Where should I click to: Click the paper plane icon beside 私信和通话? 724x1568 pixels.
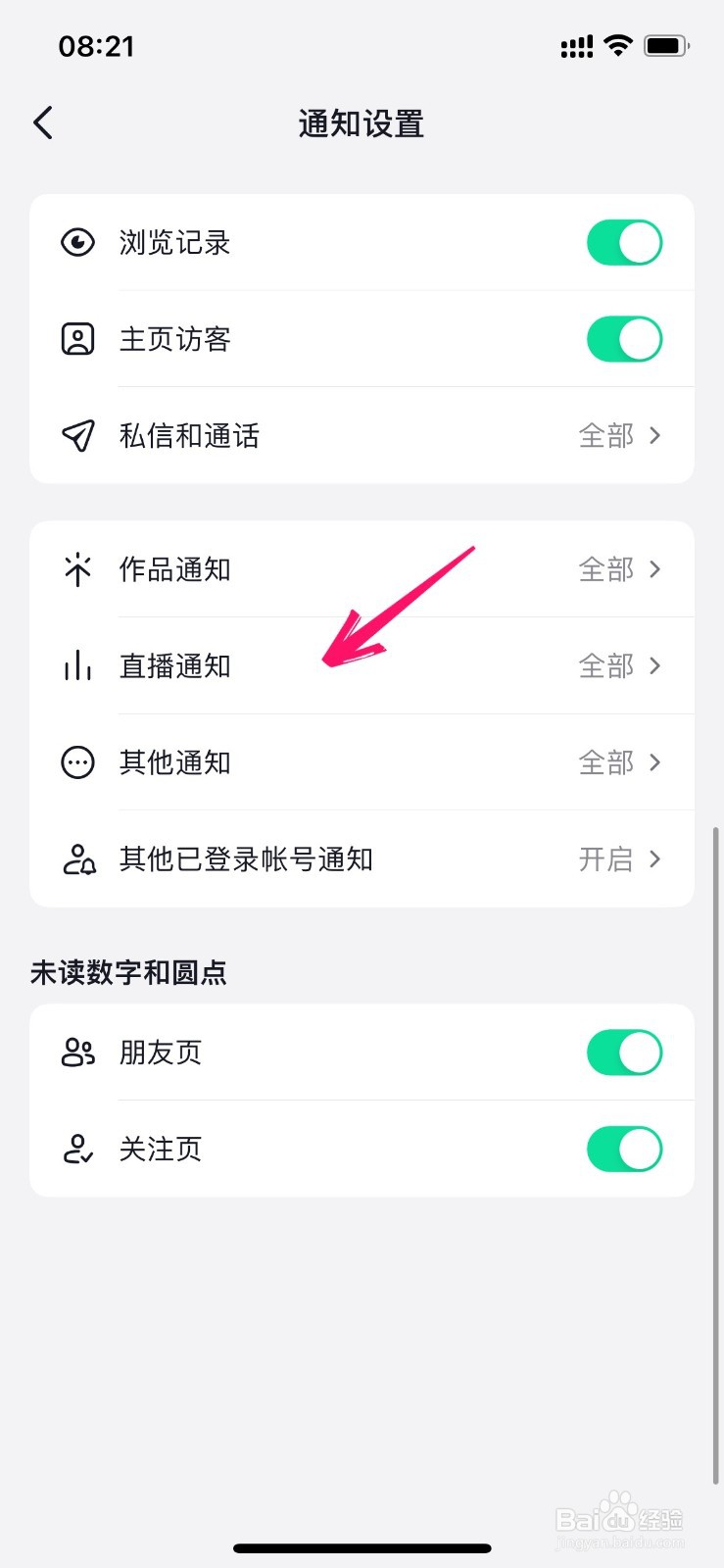[78, 434]
